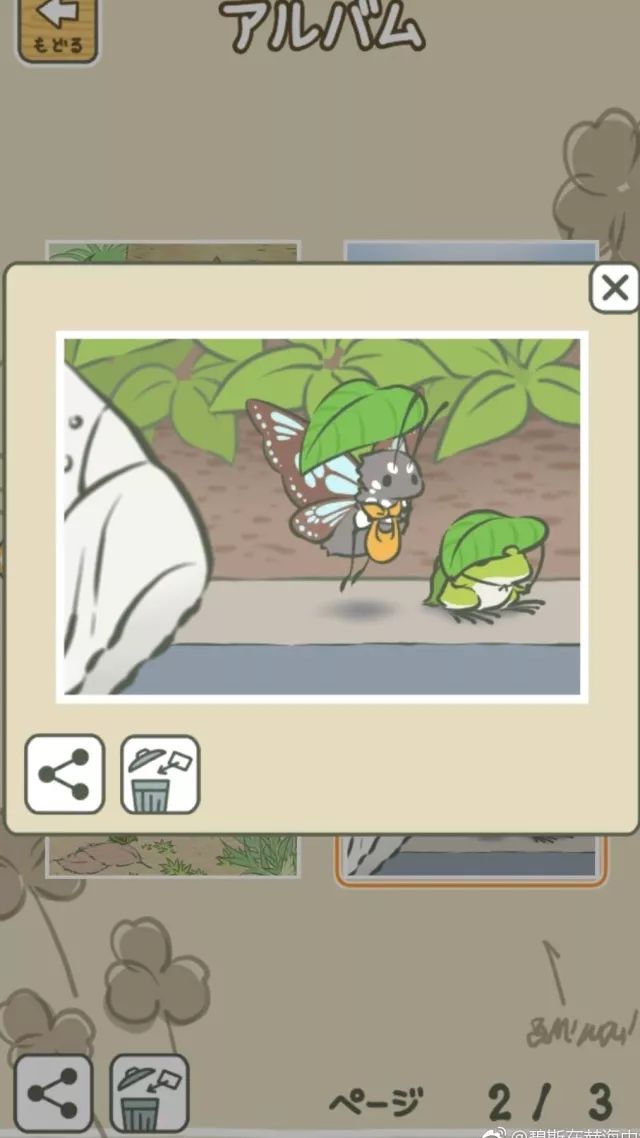Screen dimensions: 640x1138
Task: Tap the album-page trash button at the bottom
Action: click(x=148, y=1094)
